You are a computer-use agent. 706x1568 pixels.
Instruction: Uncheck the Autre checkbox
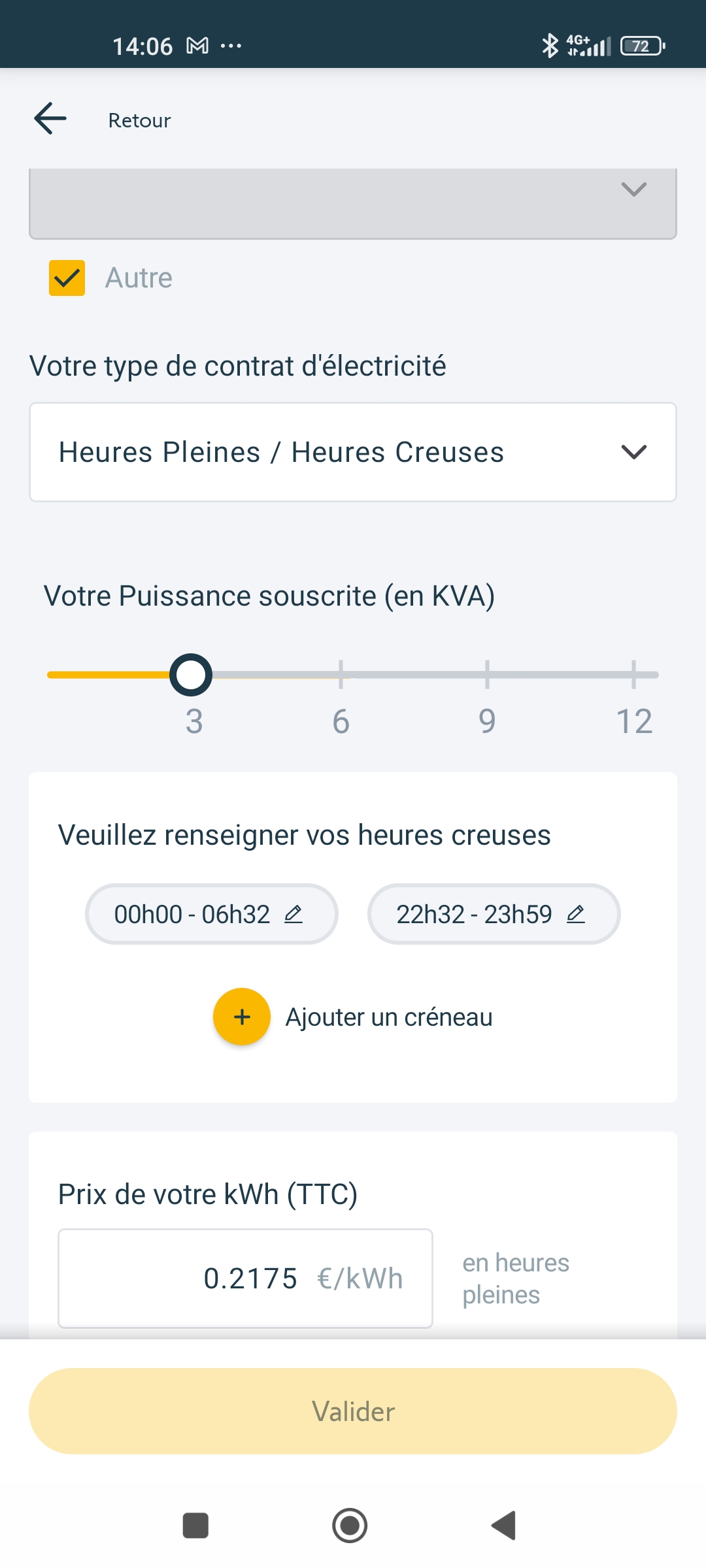pos(67,278)
